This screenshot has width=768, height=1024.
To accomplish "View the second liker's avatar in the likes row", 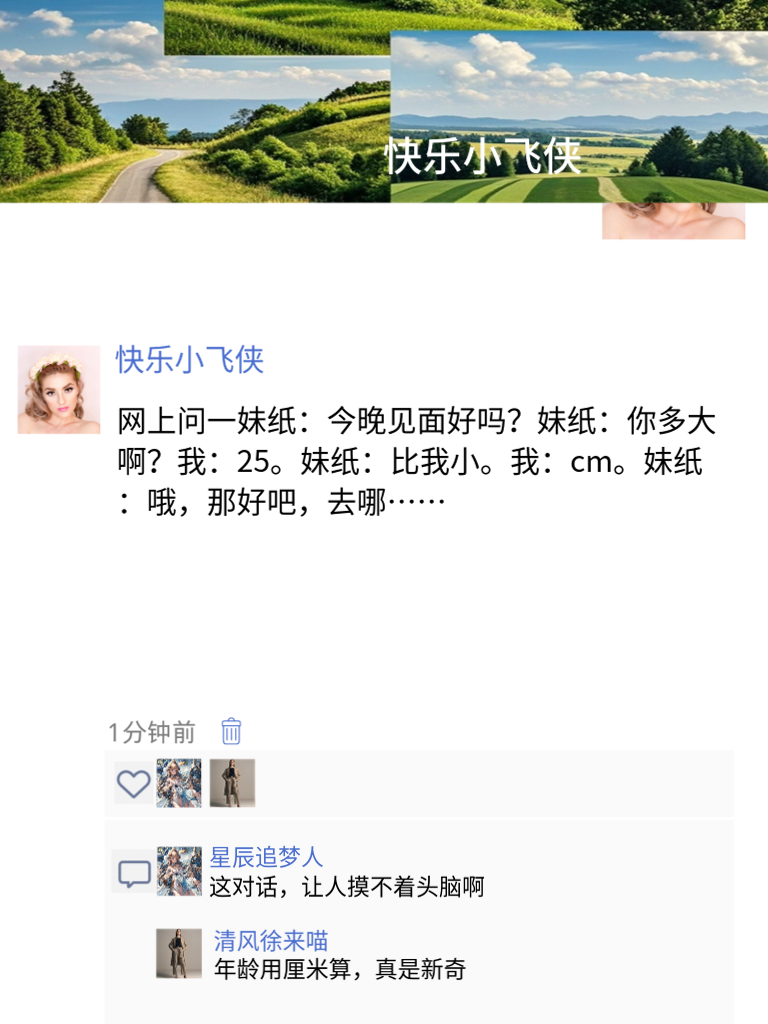I will coord(232,783).
